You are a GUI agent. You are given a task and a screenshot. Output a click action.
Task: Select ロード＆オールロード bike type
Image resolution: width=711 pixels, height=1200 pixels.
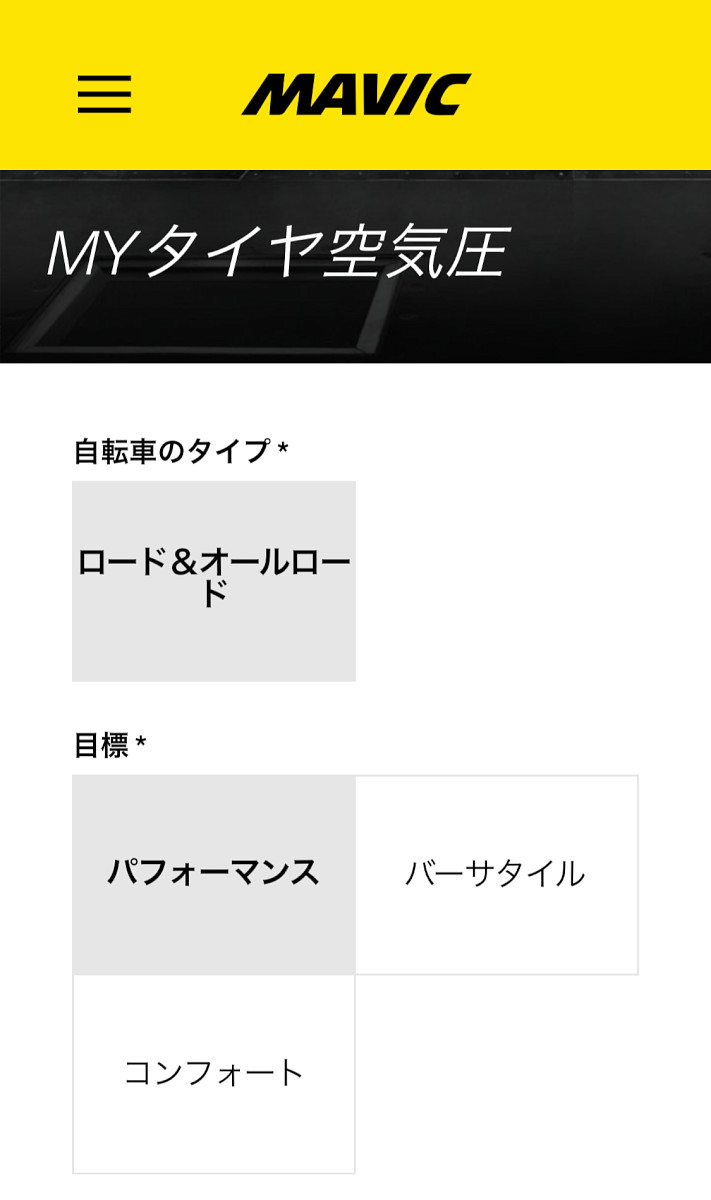point(214,581)
